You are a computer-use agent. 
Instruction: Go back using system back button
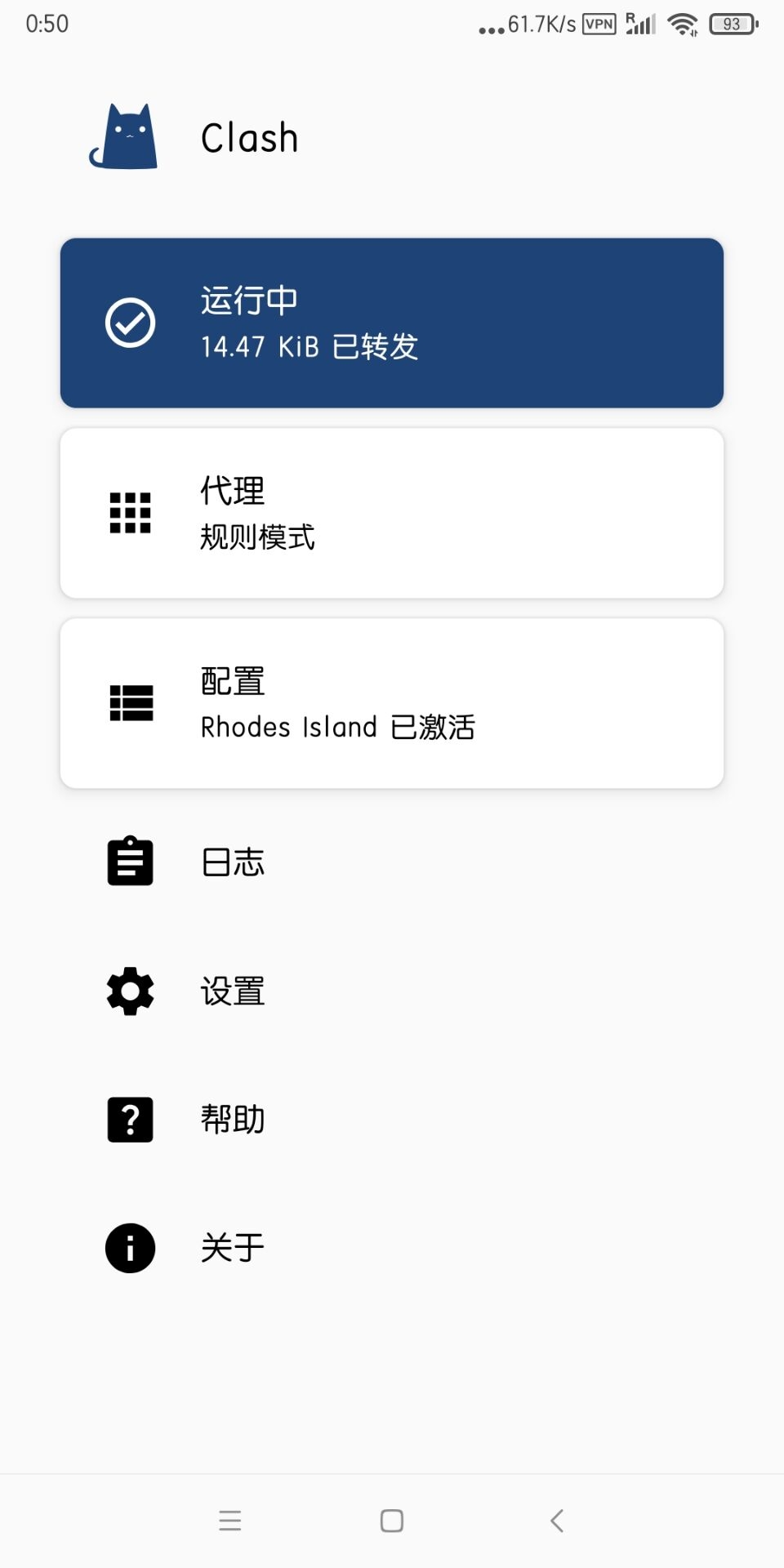557,1521
